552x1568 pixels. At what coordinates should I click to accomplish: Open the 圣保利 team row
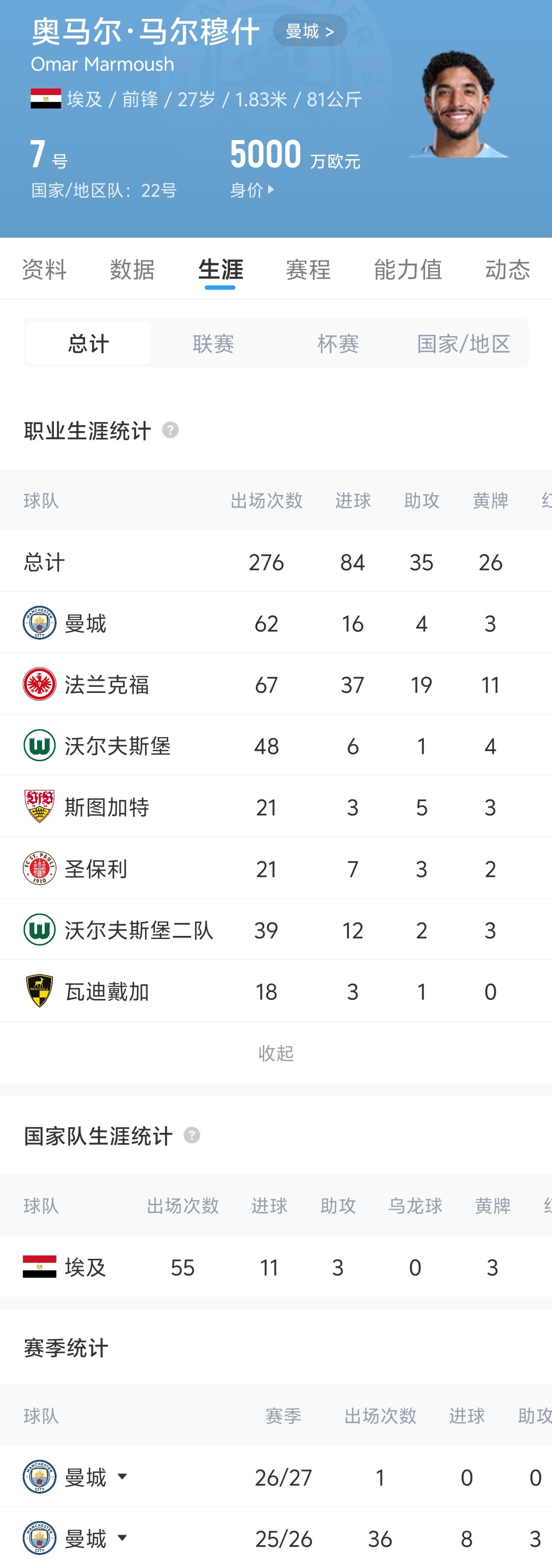coord(276,868)
